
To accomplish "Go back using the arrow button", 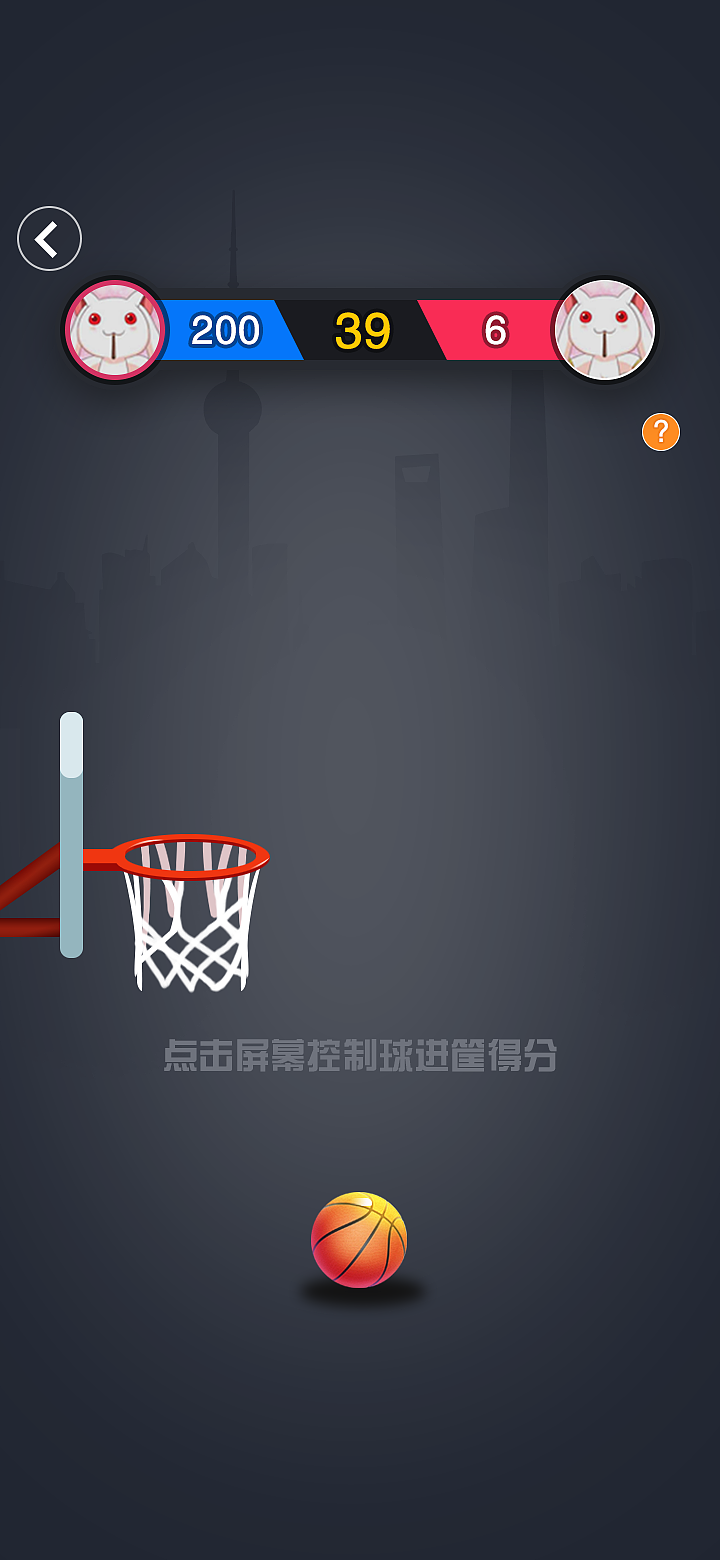I will (x=49, y=239).
